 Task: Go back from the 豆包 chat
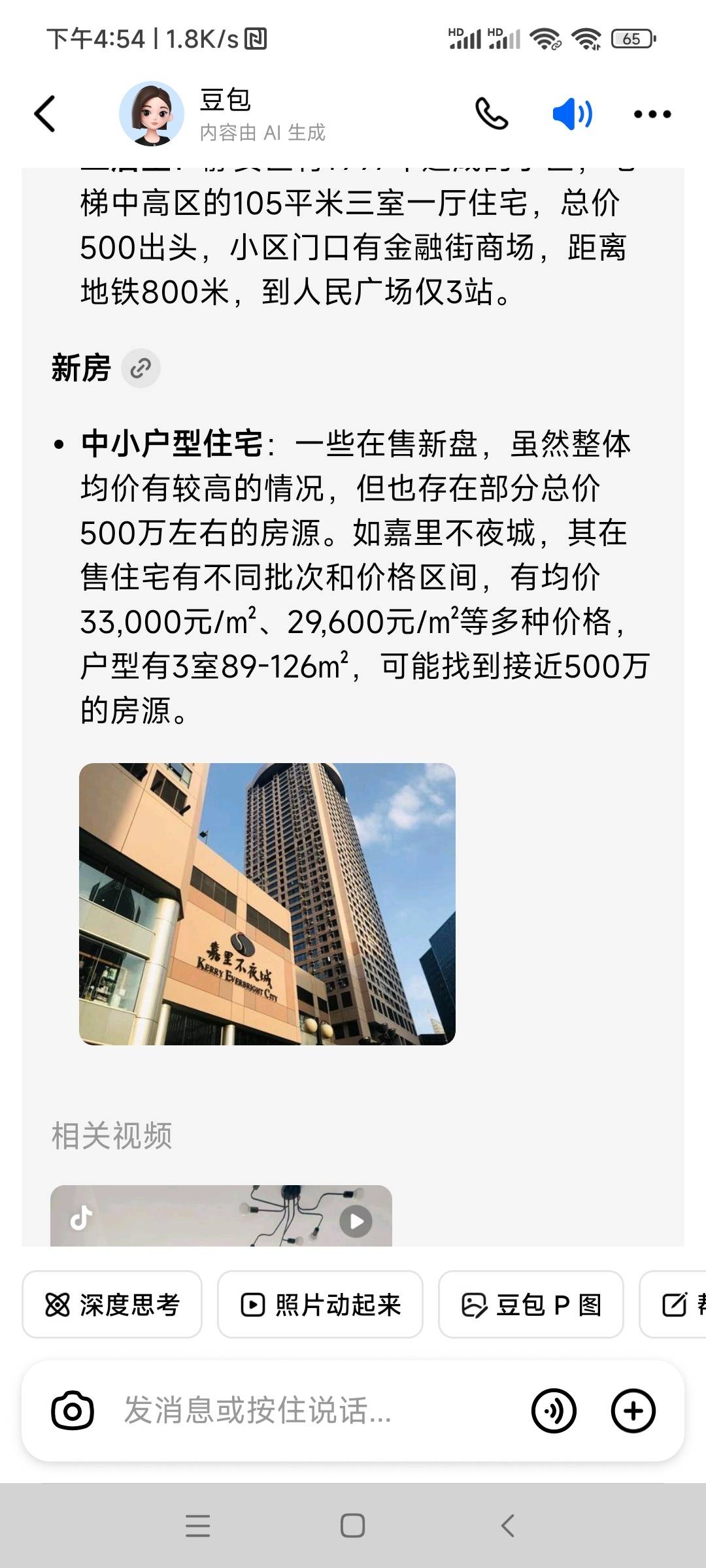point(44,114)
